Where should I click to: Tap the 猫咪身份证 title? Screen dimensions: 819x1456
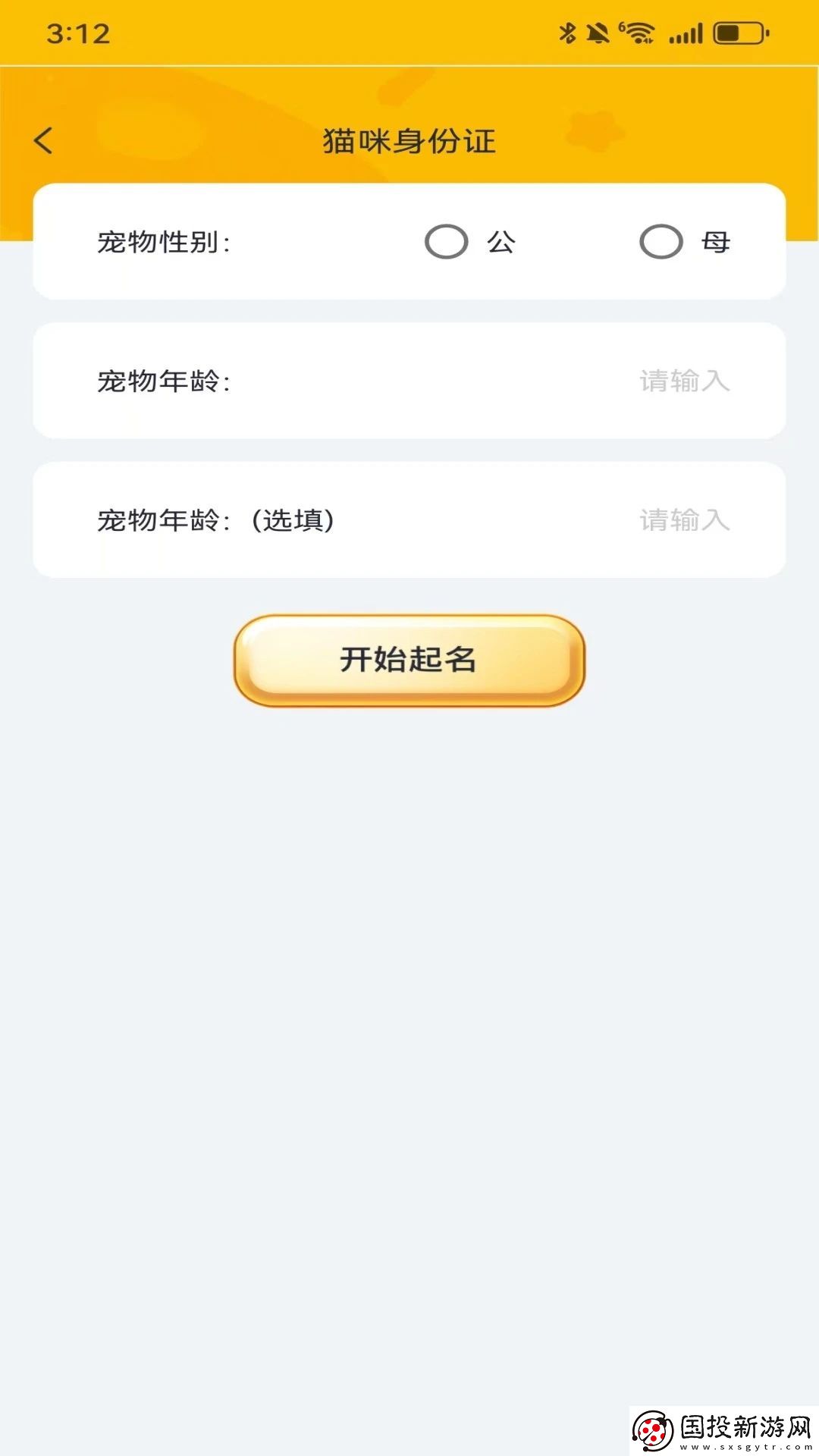[x=409, y=140]
